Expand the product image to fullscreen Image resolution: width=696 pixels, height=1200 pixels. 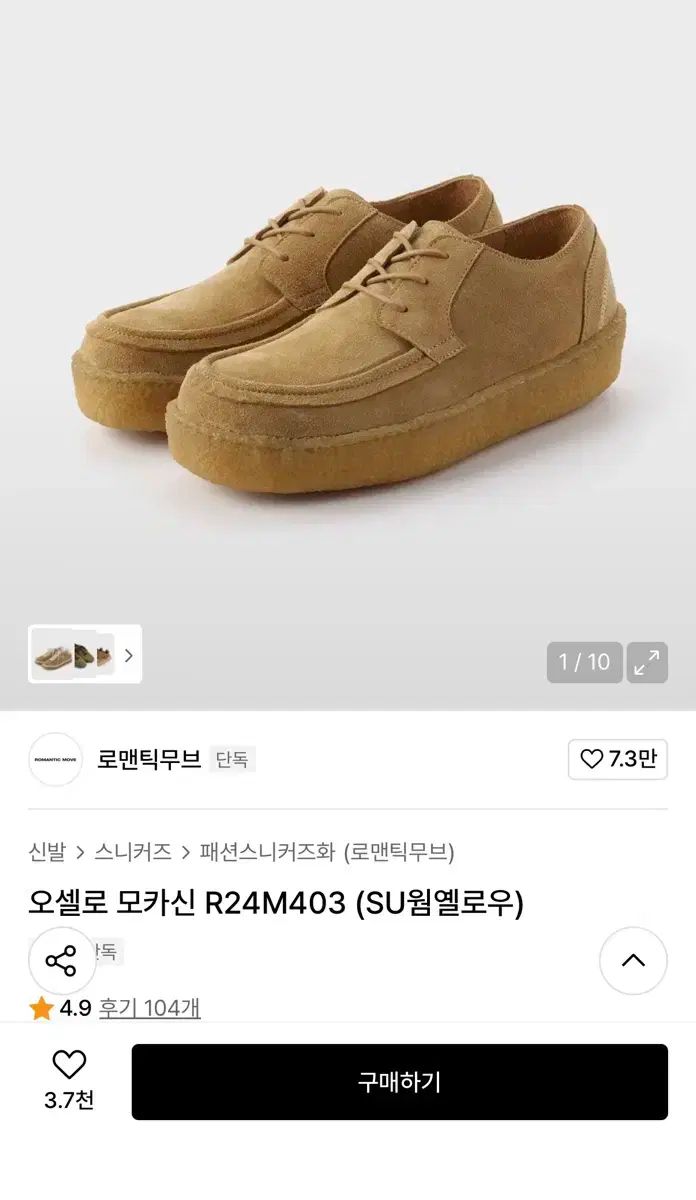647,662
